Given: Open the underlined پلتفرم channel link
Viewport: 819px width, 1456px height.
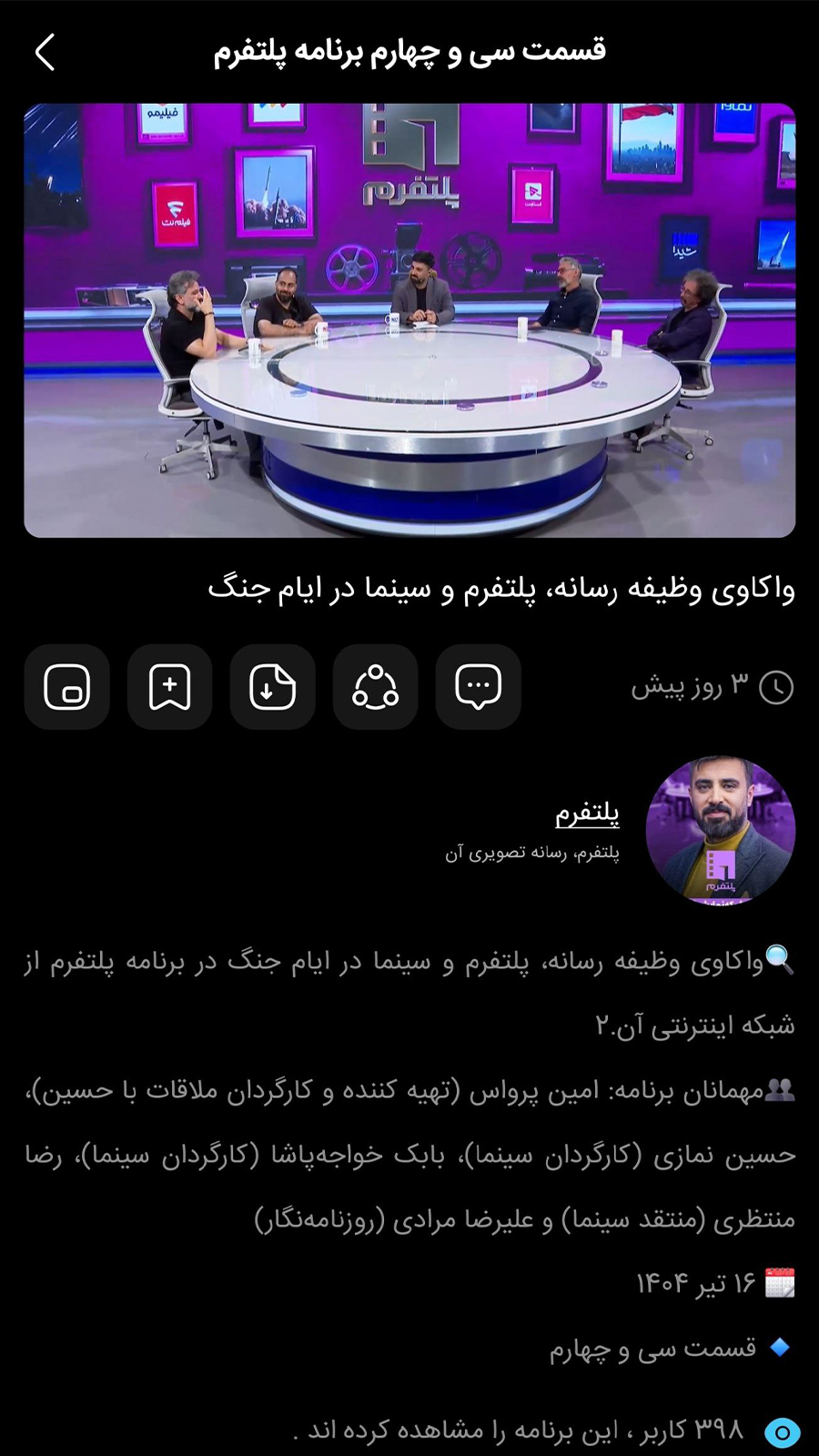Looking at the screenshot, I should [x=587, y=813].
